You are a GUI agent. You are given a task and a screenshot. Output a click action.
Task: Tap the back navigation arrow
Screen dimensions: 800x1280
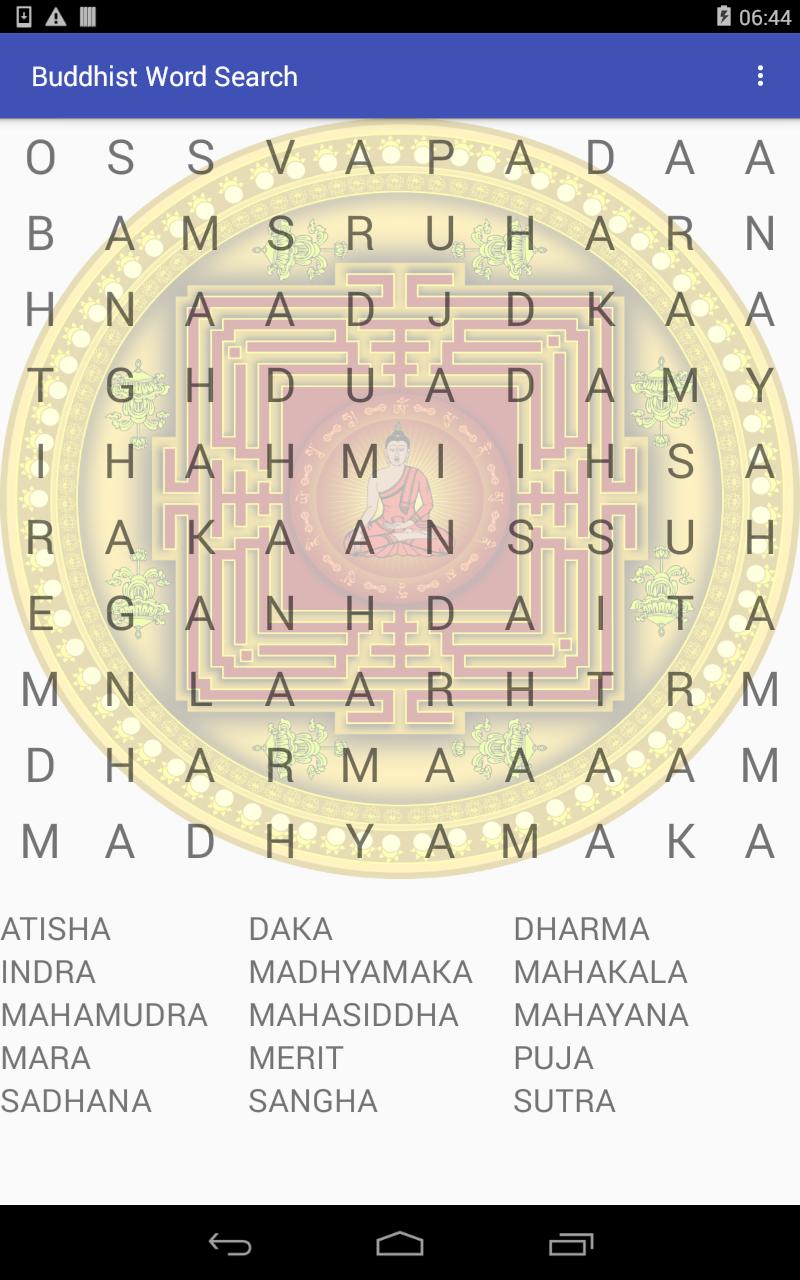[x=228, y=1244]
